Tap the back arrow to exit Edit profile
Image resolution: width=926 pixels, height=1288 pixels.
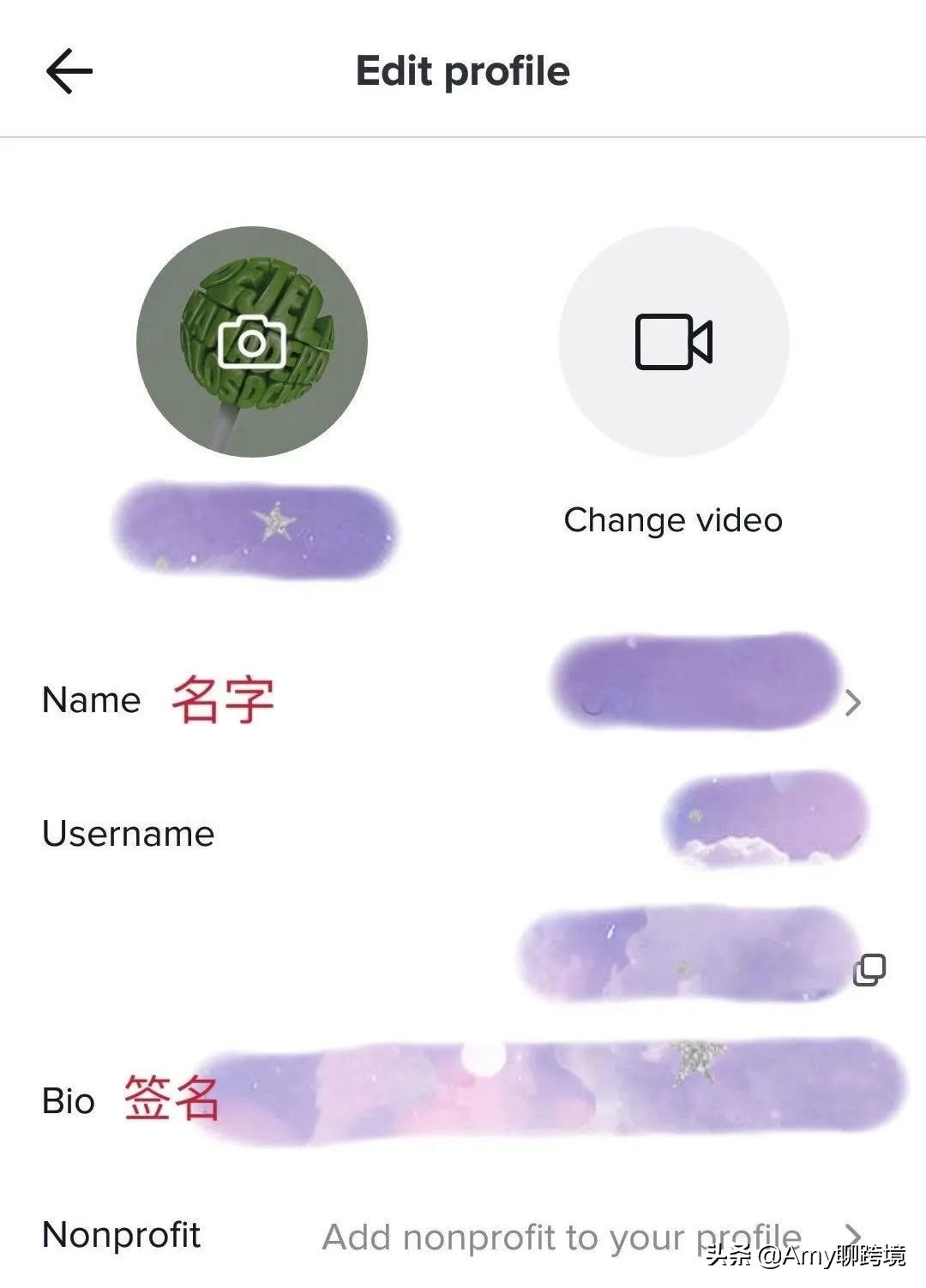pyautogui.click(x=69, y=70)
